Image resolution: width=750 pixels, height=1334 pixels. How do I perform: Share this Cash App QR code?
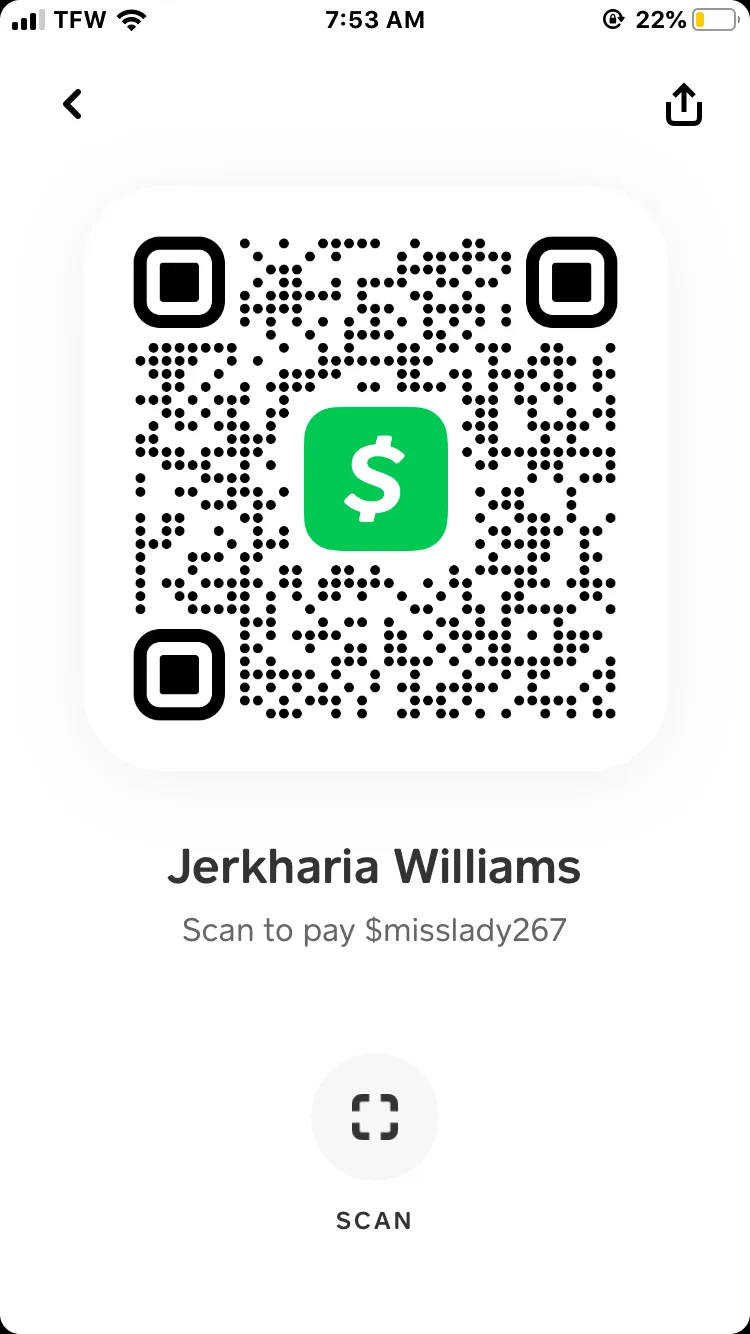coord(684,105)
